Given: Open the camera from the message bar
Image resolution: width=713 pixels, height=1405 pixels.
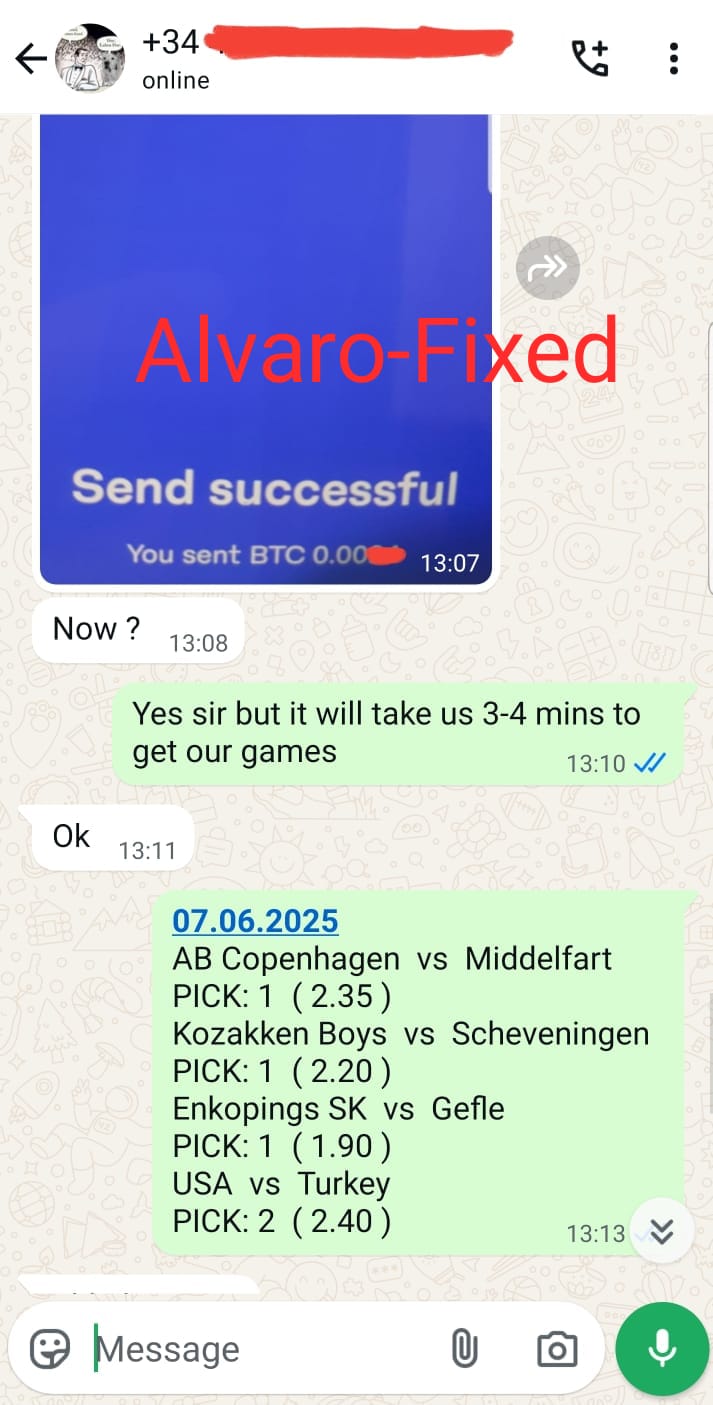Looking at the screenshot, I should 557,1349.
